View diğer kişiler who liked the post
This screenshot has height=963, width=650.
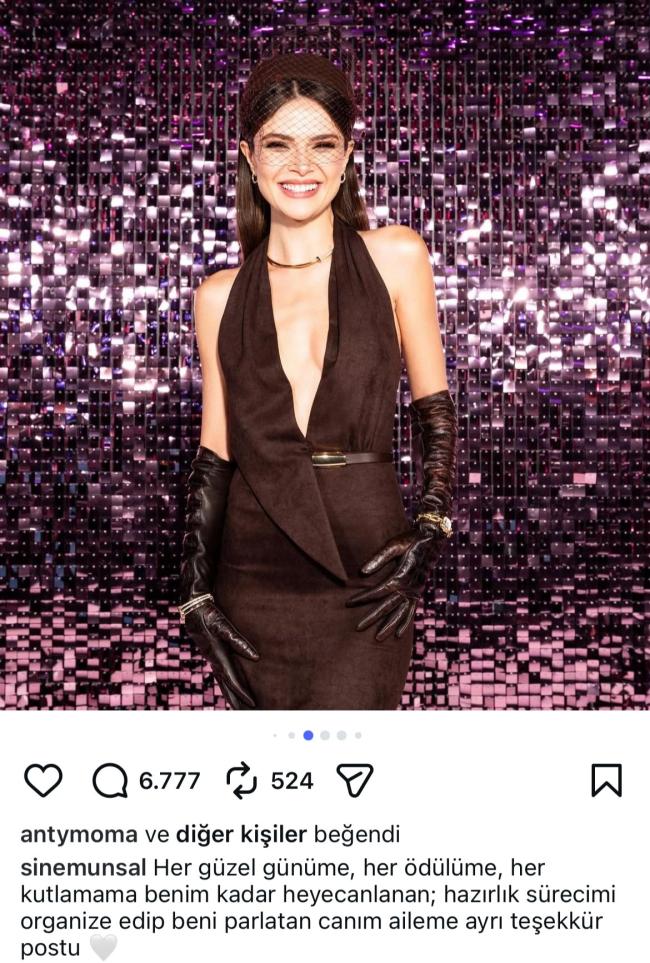(242, 834)
